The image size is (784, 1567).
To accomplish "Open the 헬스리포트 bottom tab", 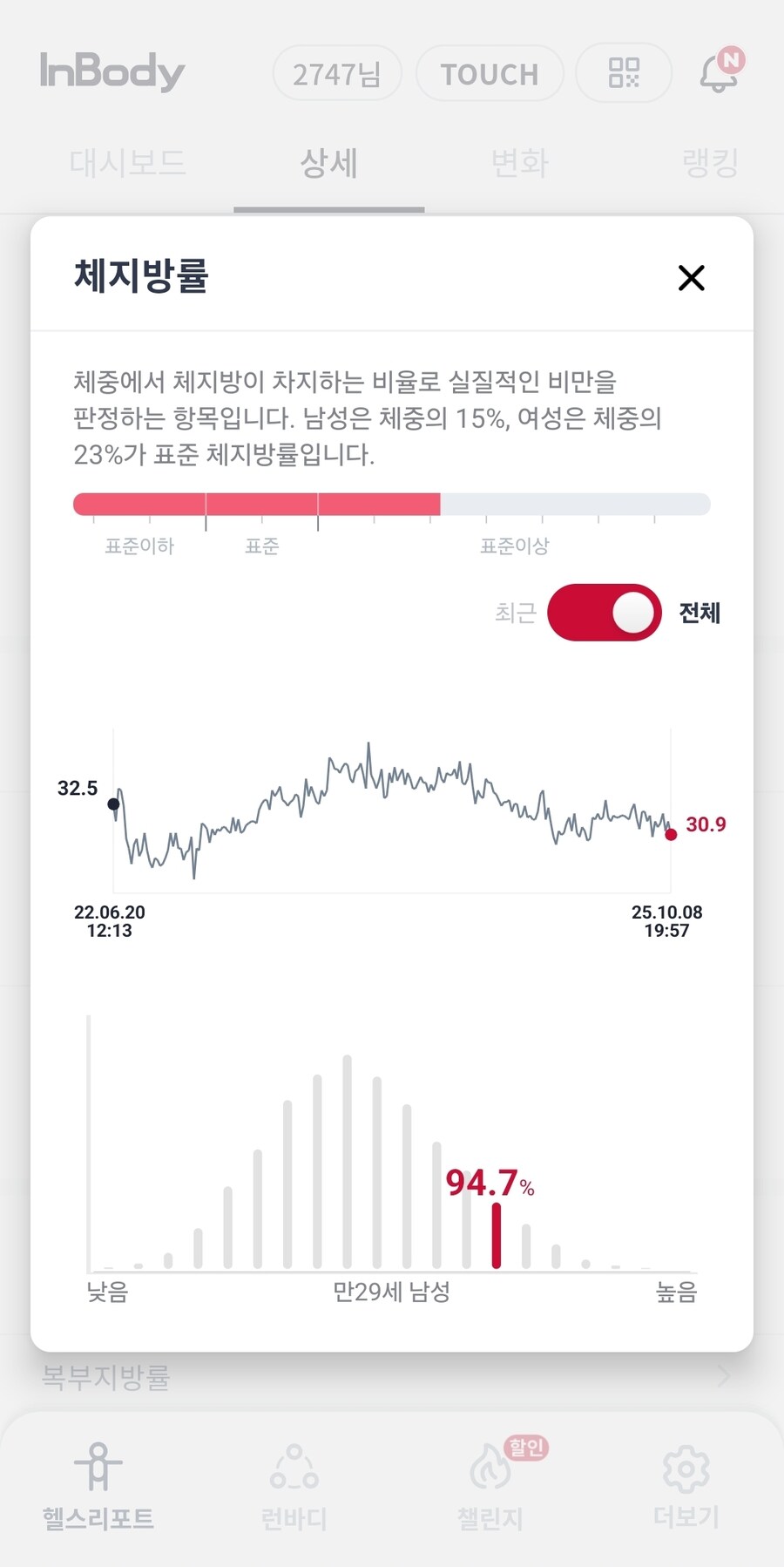I will (x=98, y=1486).
